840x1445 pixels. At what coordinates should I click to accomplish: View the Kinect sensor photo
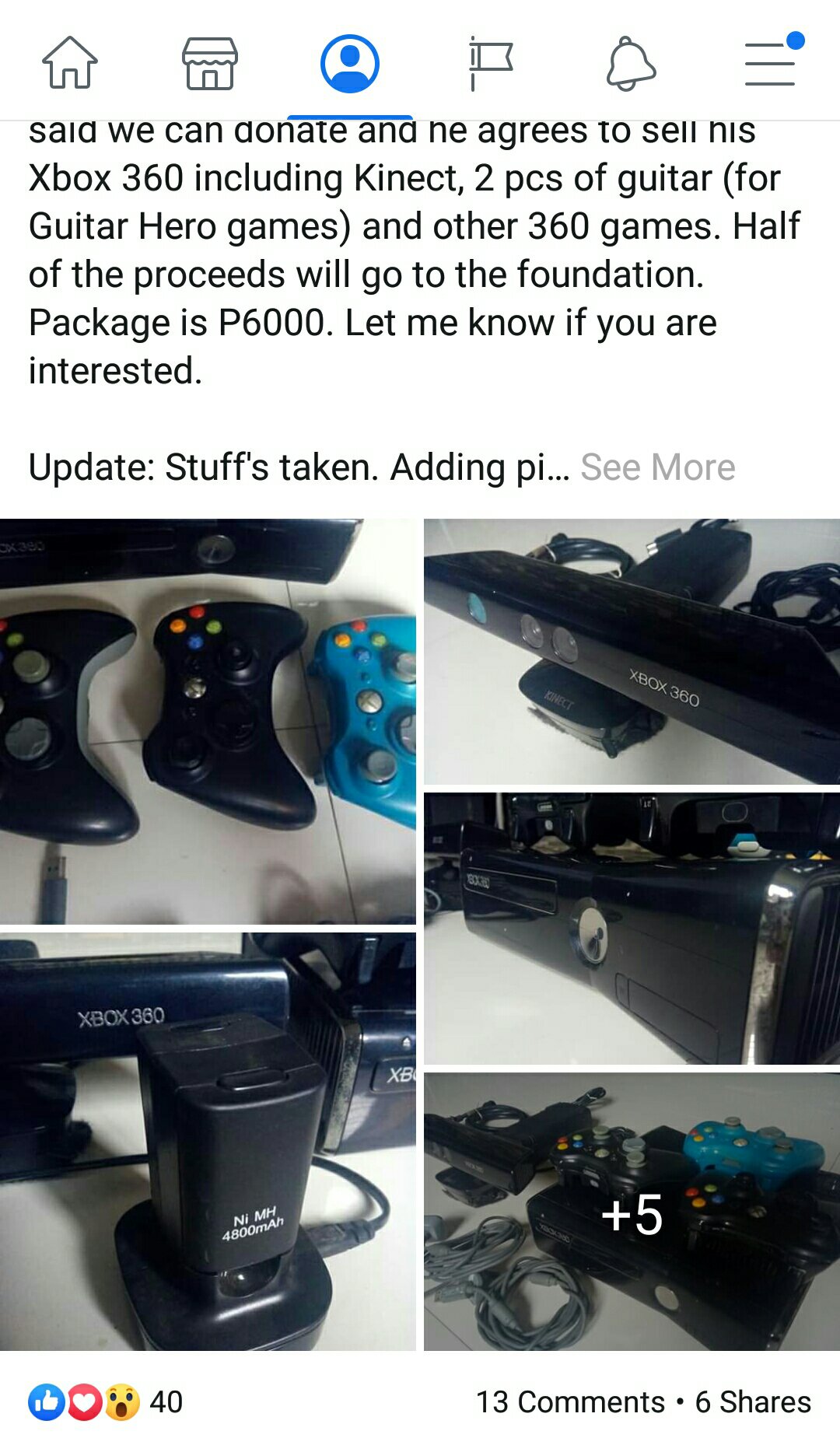pyautogui.click(x=632, y=652)
